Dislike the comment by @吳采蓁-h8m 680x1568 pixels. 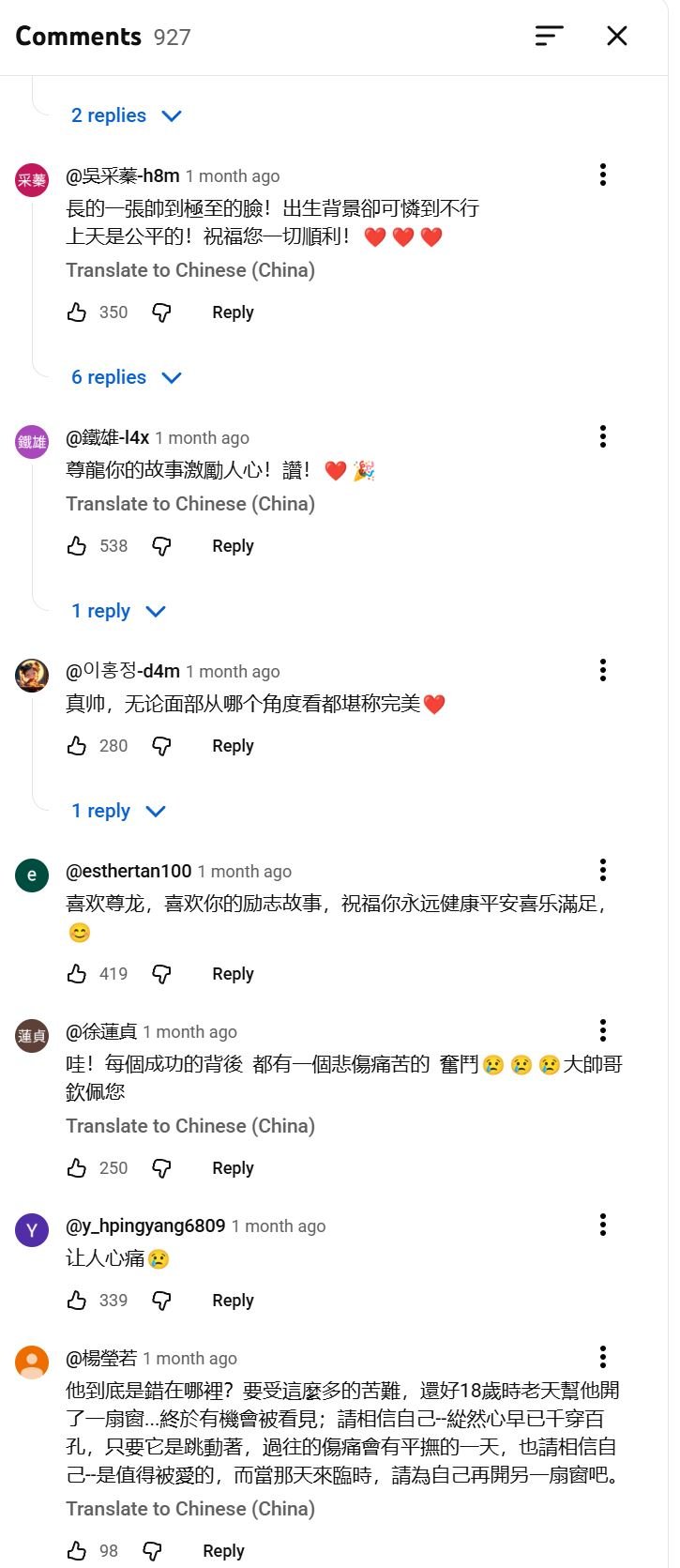(x=161, y=312)
